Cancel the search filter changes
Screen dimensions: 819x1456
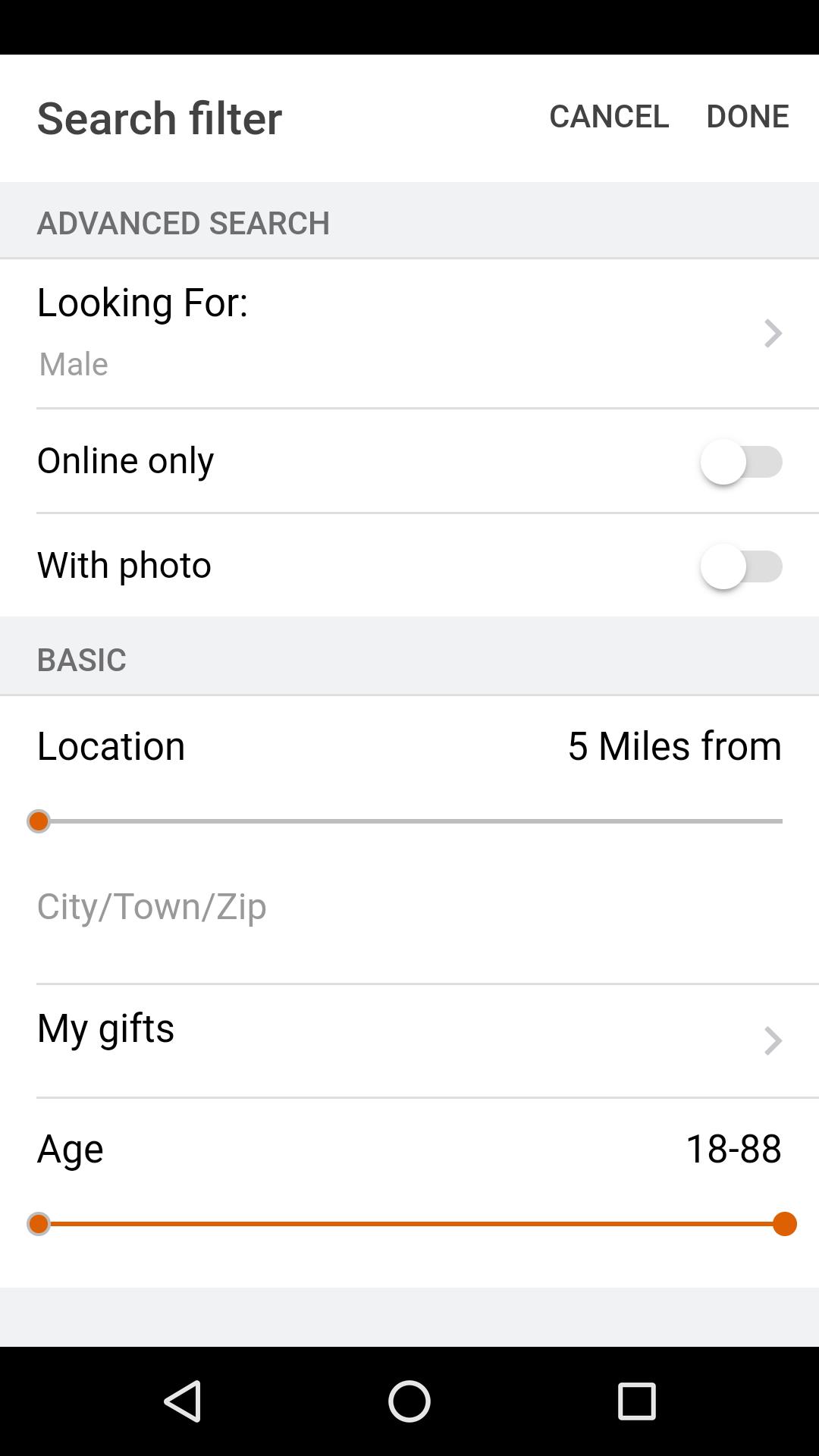pyautogui.click(x=608, y=117)
